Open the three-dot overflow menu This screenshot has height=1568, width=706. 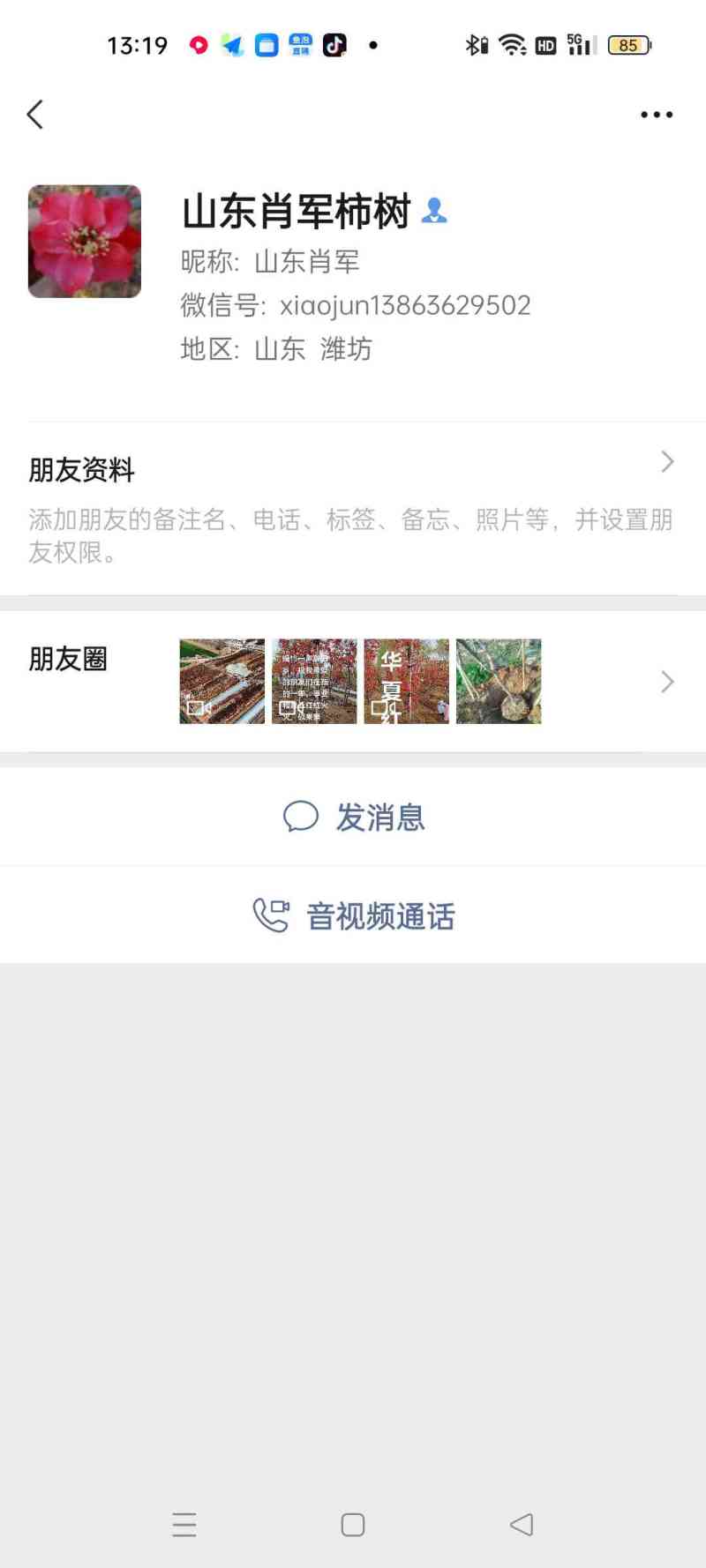(x=657, y=115)
